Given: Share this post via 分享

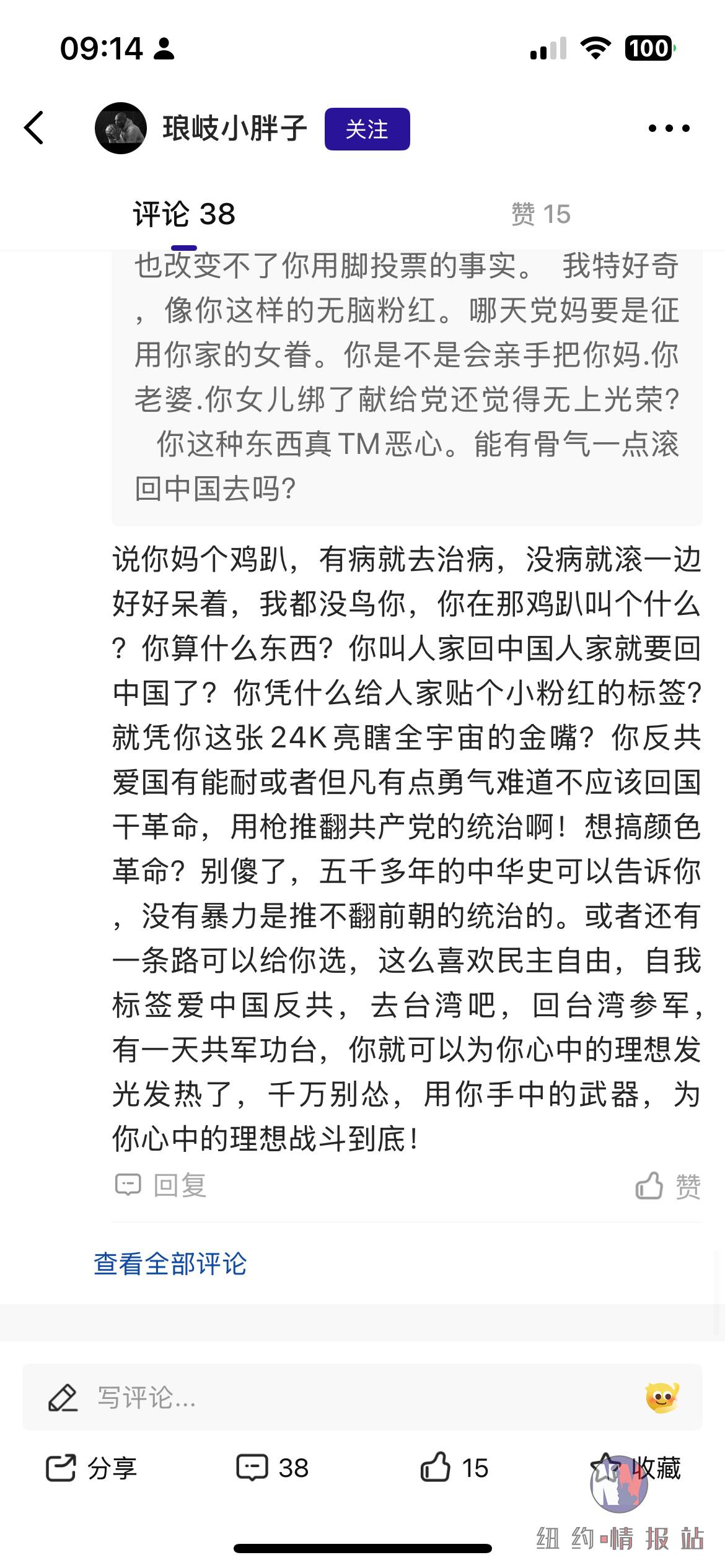Looking at the screenshot, I should coord(92,1468).
